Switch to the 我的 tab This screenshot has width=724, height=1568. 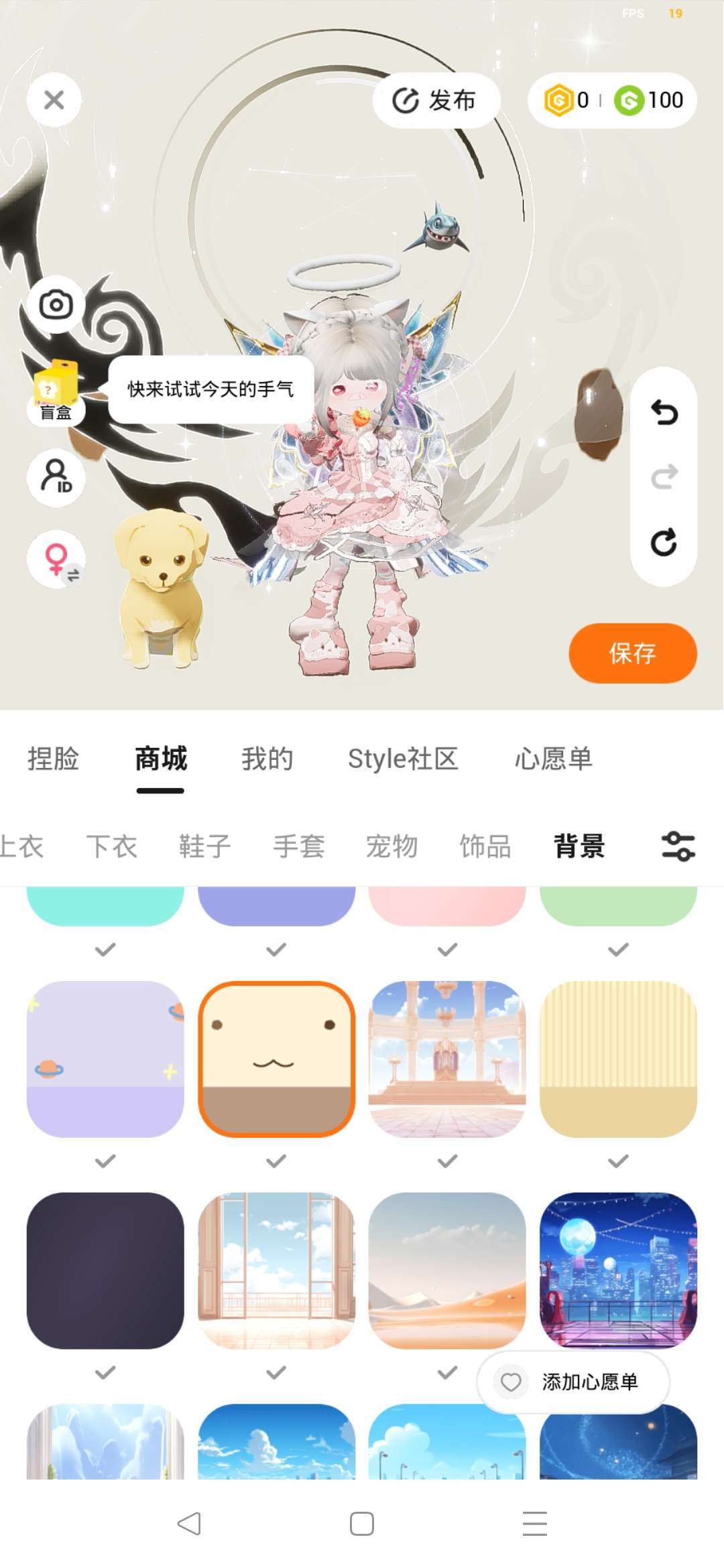pyautogui.click(x=267, y=759)
